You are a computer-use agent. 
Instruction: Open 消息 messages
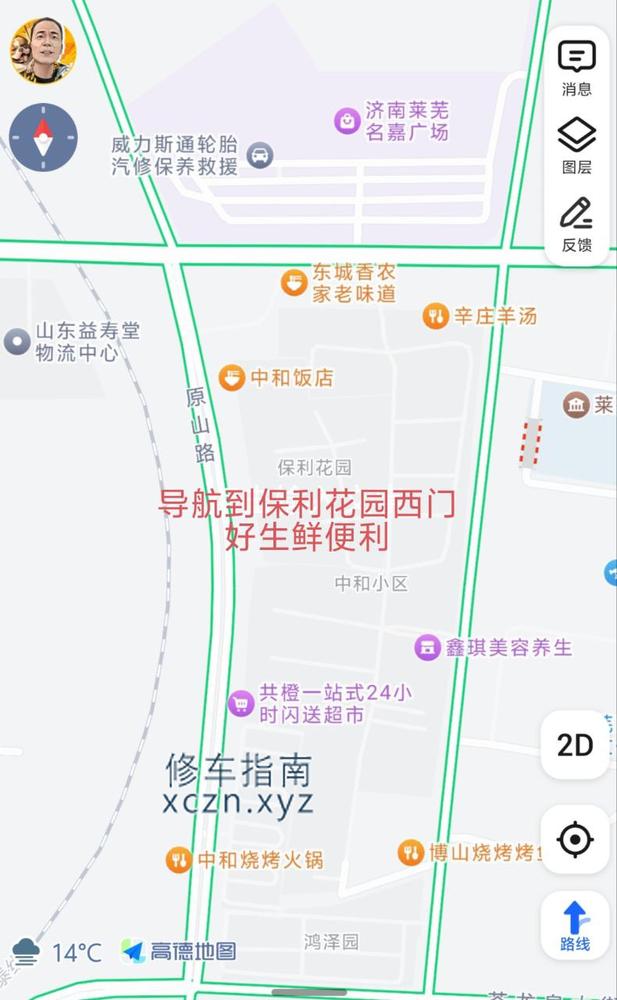[577, 68]
